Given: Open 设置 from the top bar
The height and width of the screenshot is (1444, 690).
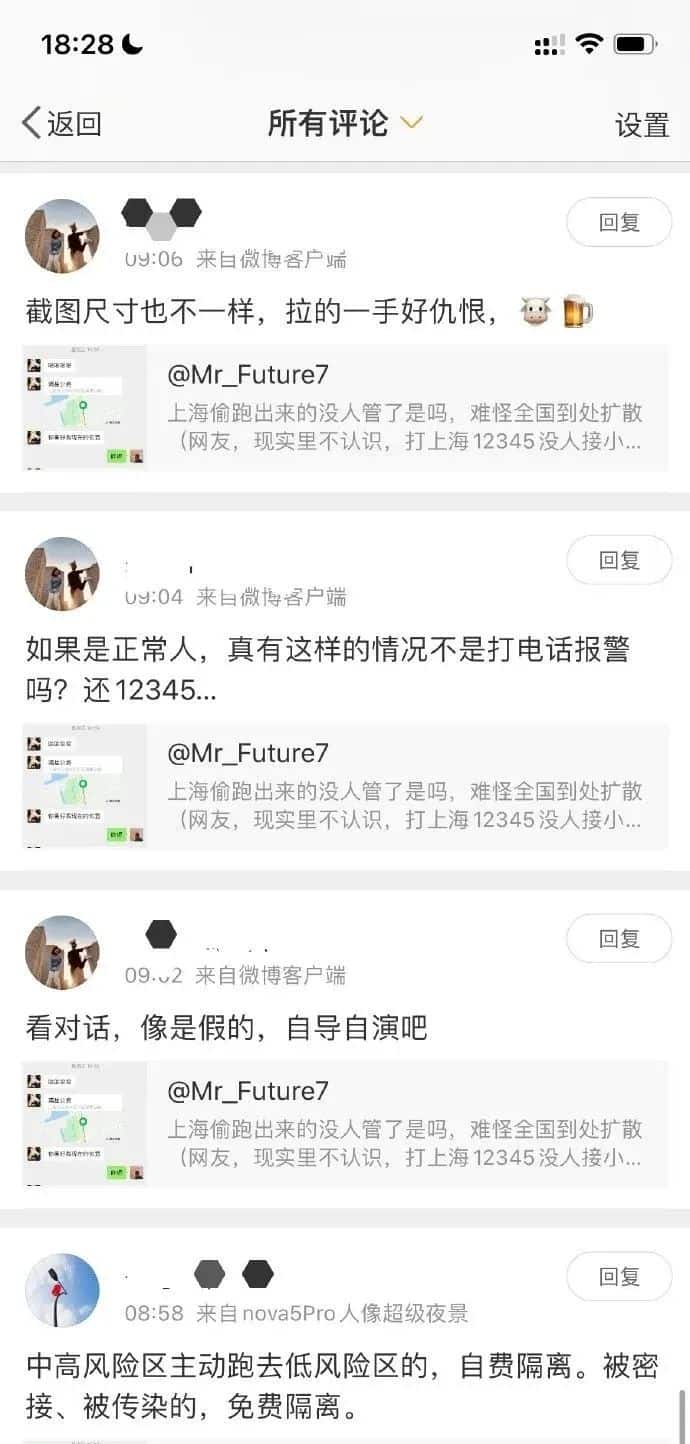Looking at the screenshot, I should 641,125.
